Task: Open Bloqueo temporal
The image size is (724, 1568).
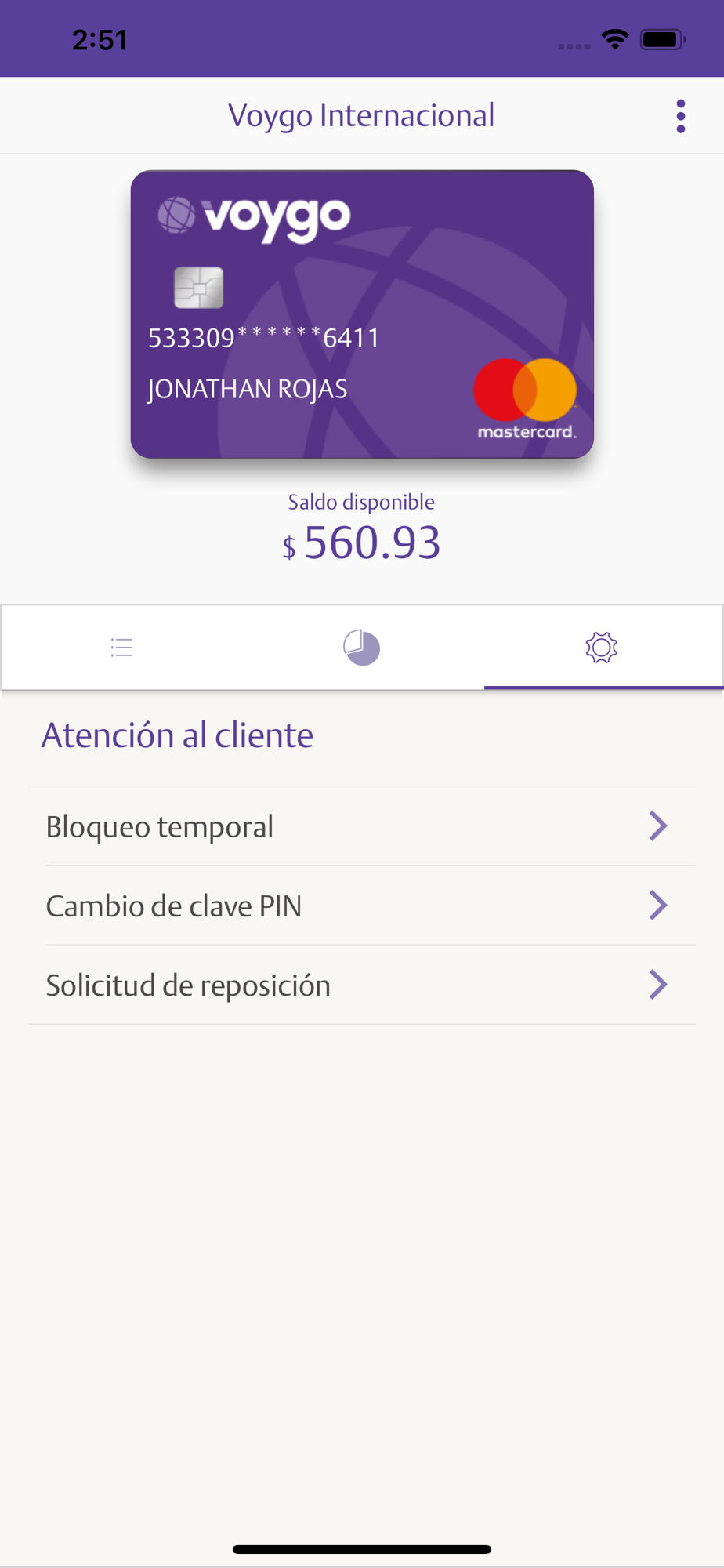Action: [x=362, y=826]
